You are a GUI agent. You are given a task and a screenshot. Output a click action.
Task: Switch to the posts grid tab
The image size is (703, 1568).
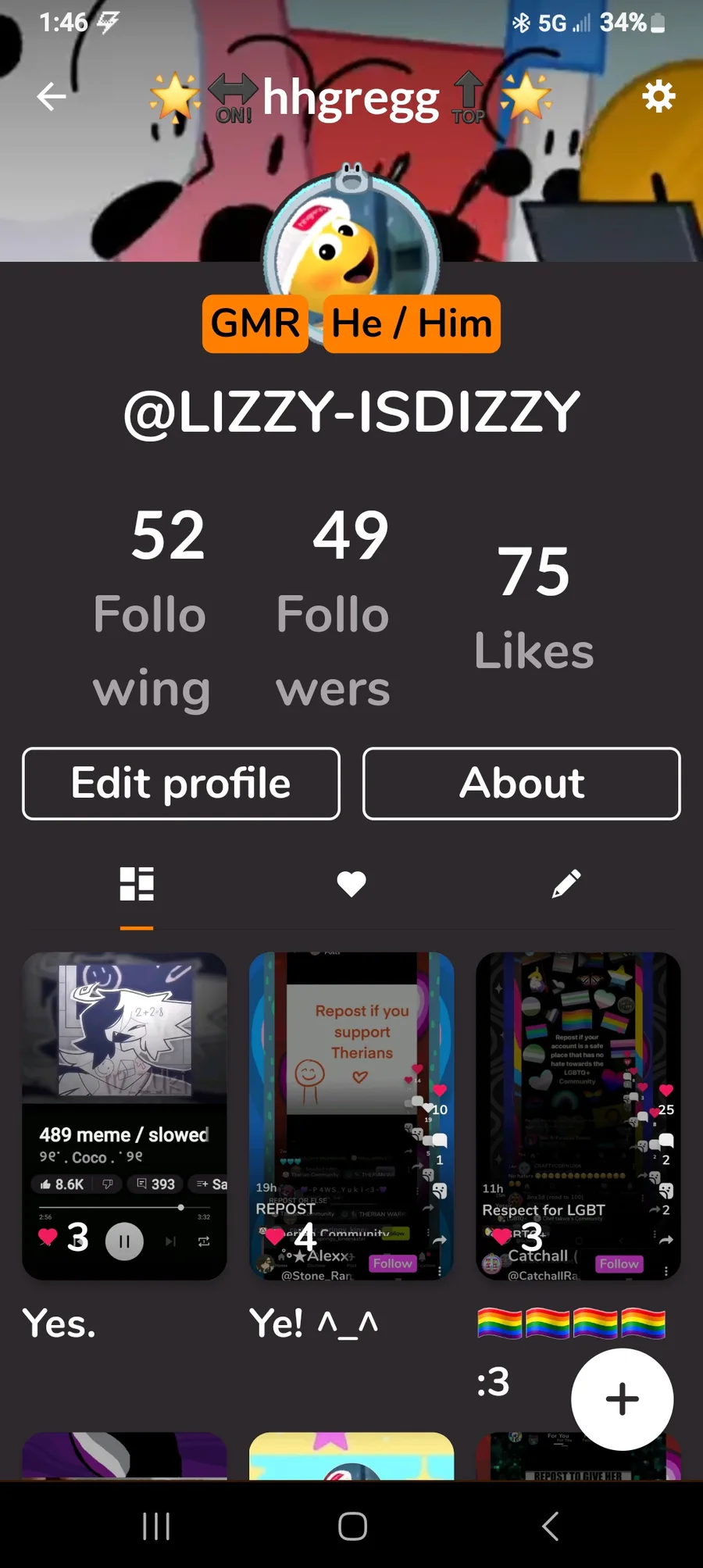[x=137, y=884]
